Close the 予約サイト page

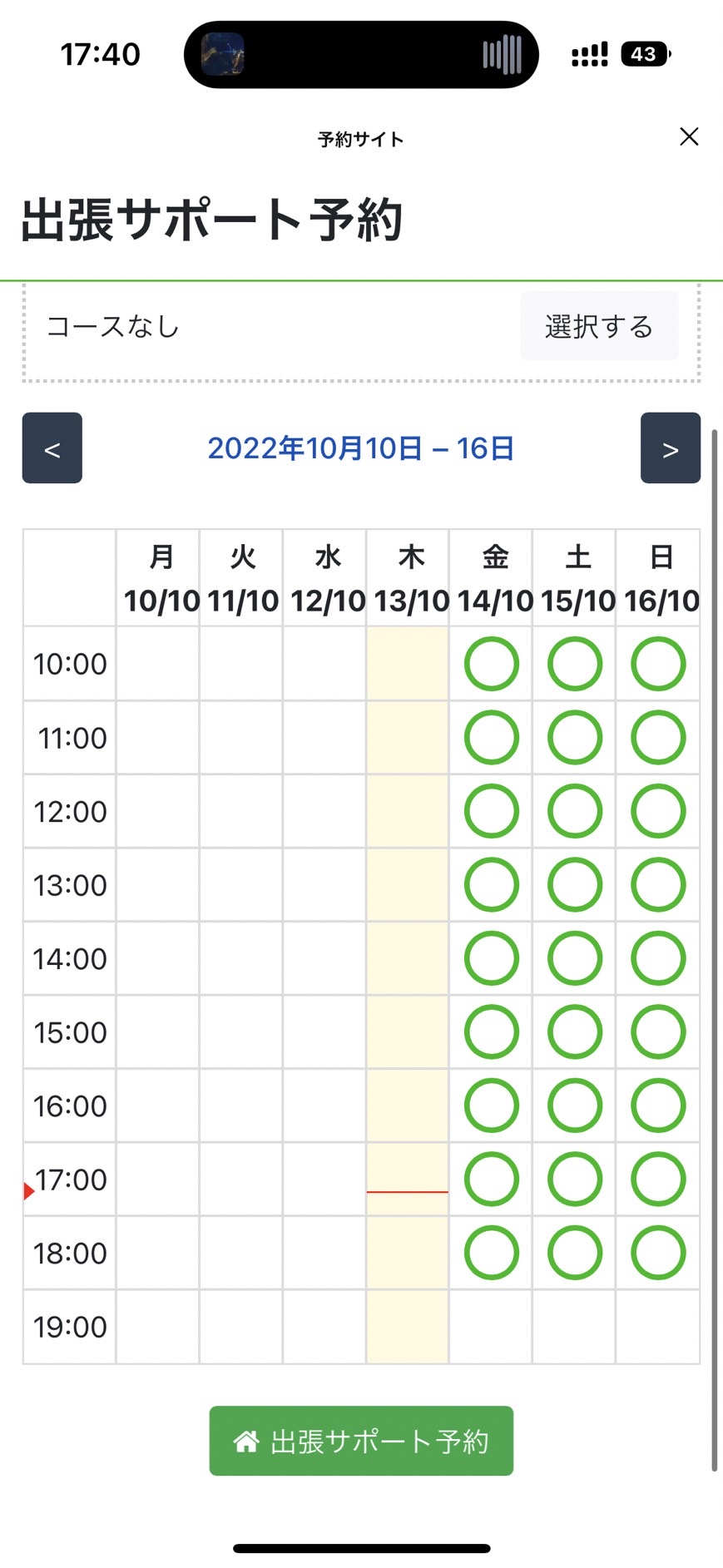tap(689, 136)
